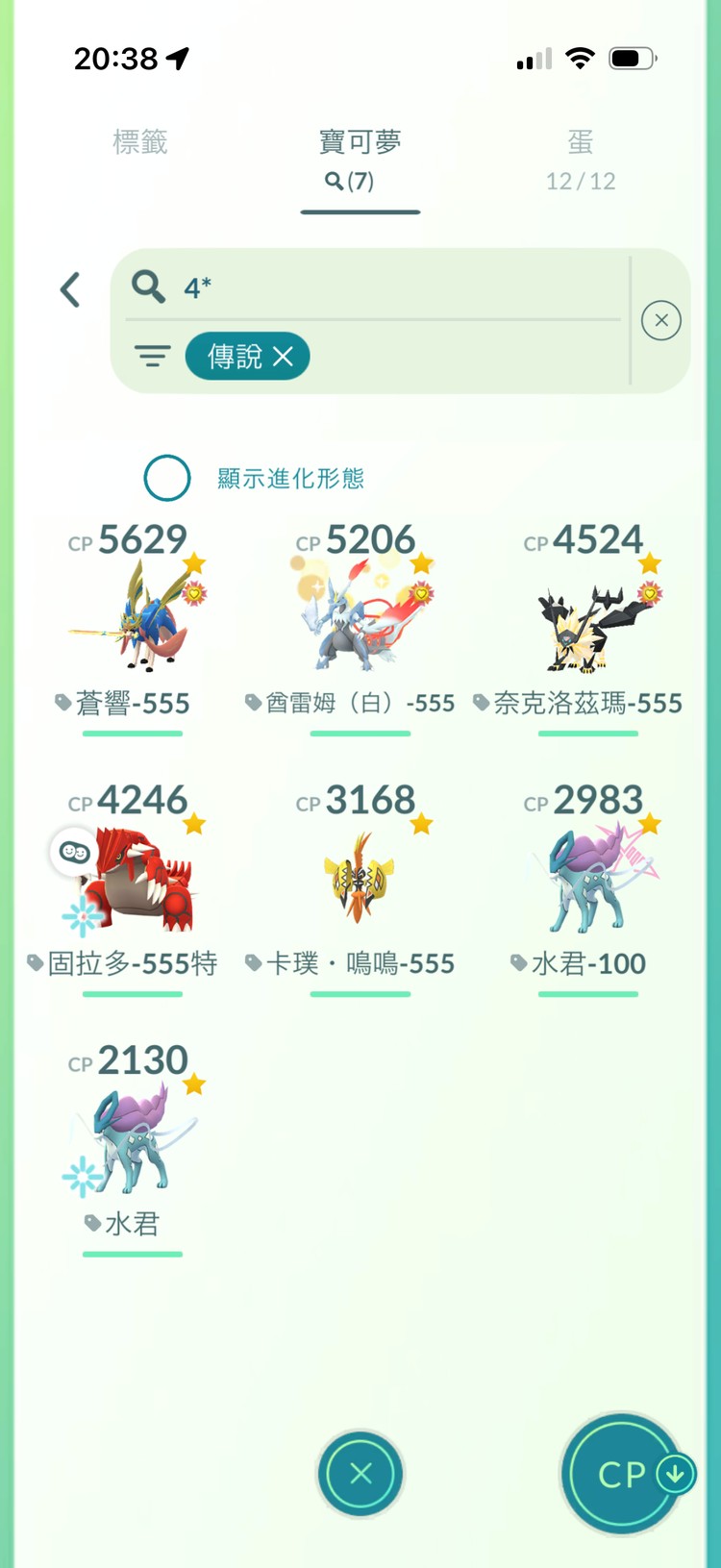Image resolution: width=721 pixels, height=1568 pixels.
Task: Collapse the search view with the bottom X
Action: (x=360, y=1474)
